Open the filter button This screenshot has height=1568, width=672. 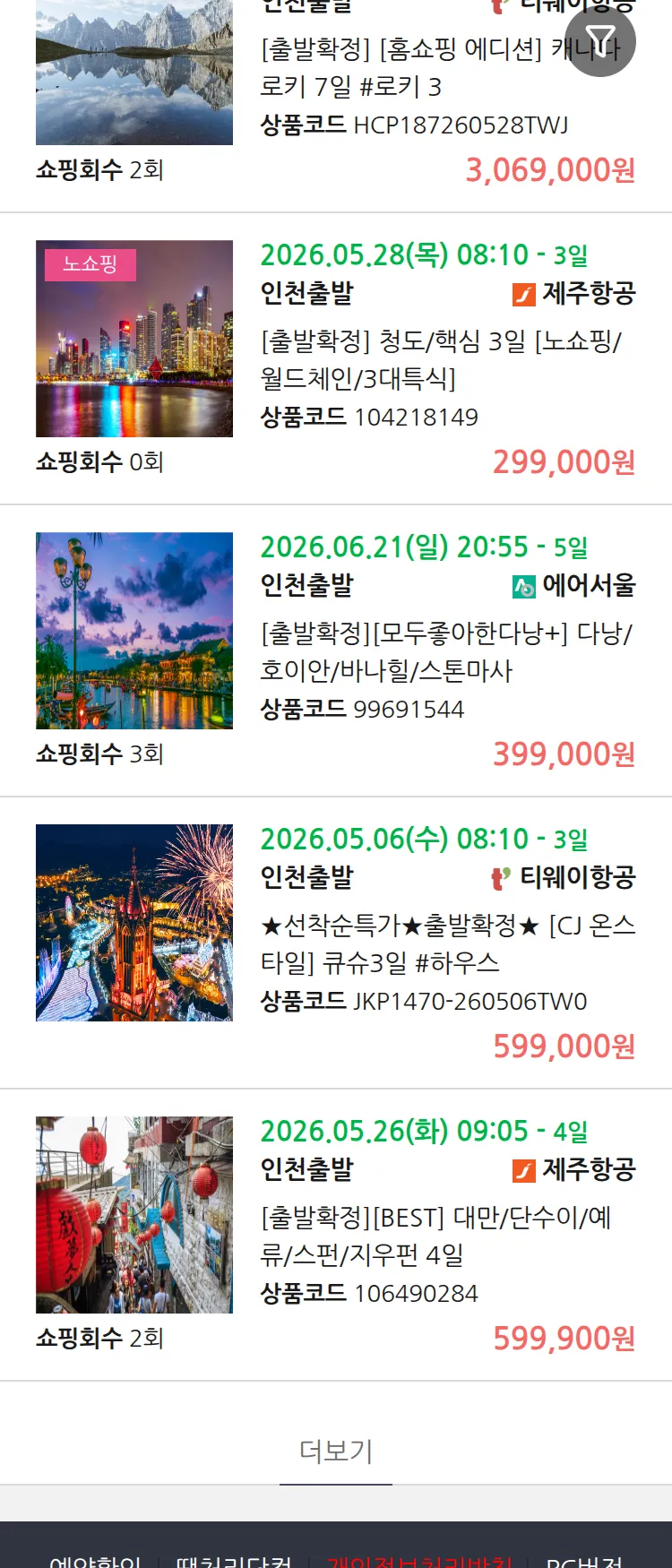599,41
